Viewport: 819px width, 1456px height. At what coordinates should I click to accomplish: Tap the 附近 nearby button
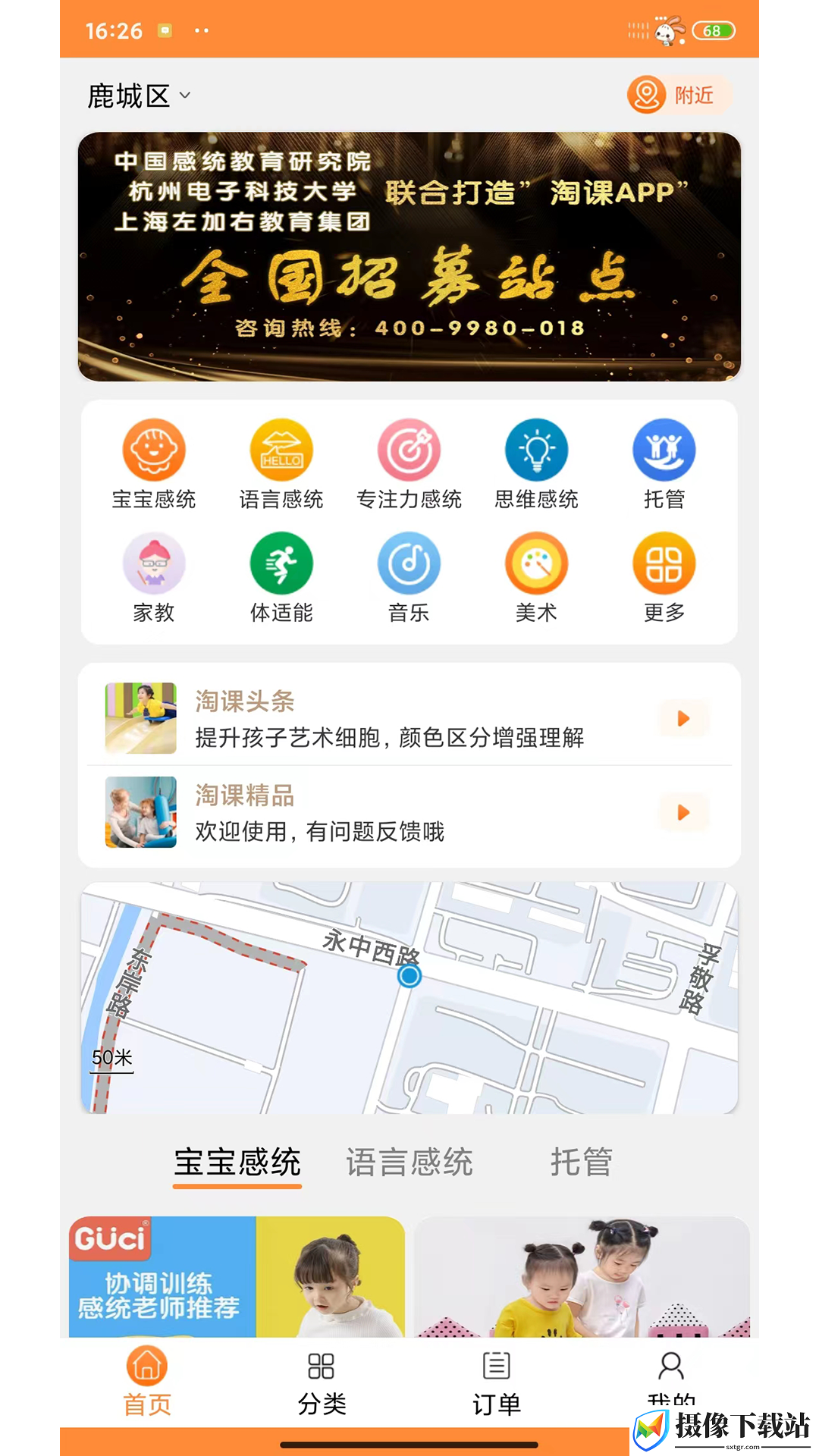pos(679,96)
